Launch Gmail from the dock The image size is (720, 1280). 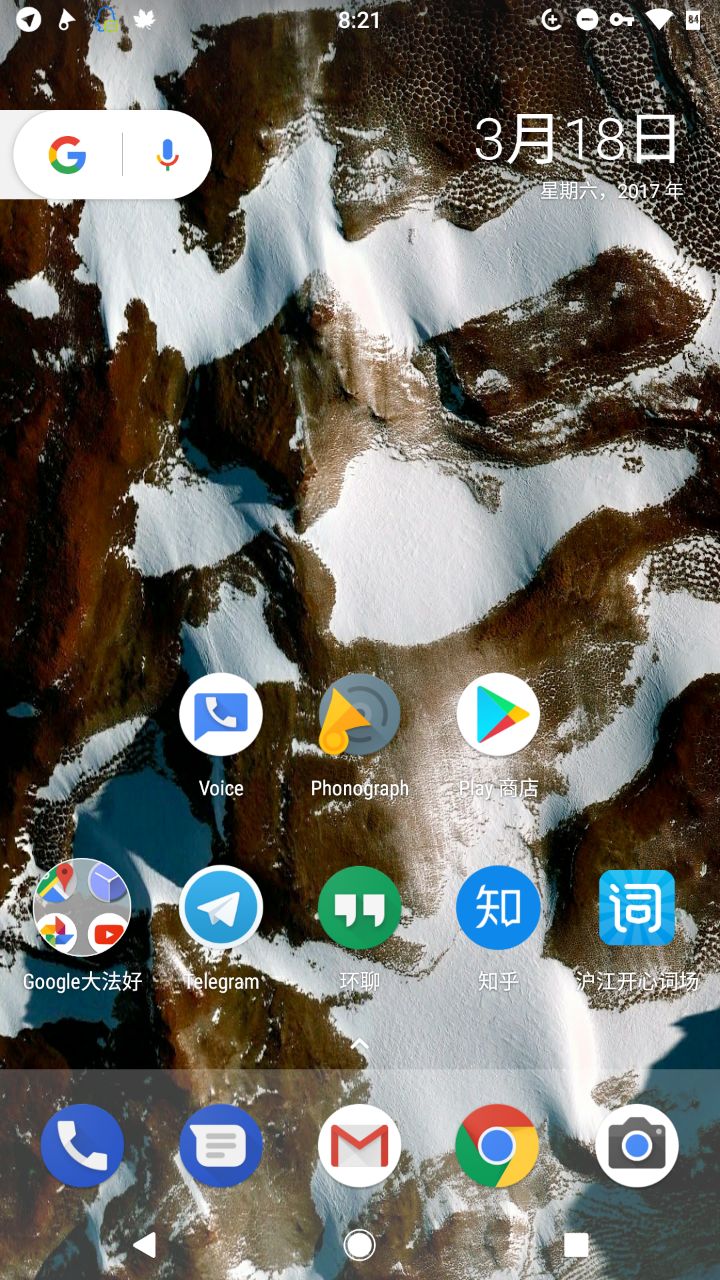pyautogui.click(x=359, y=1145)
